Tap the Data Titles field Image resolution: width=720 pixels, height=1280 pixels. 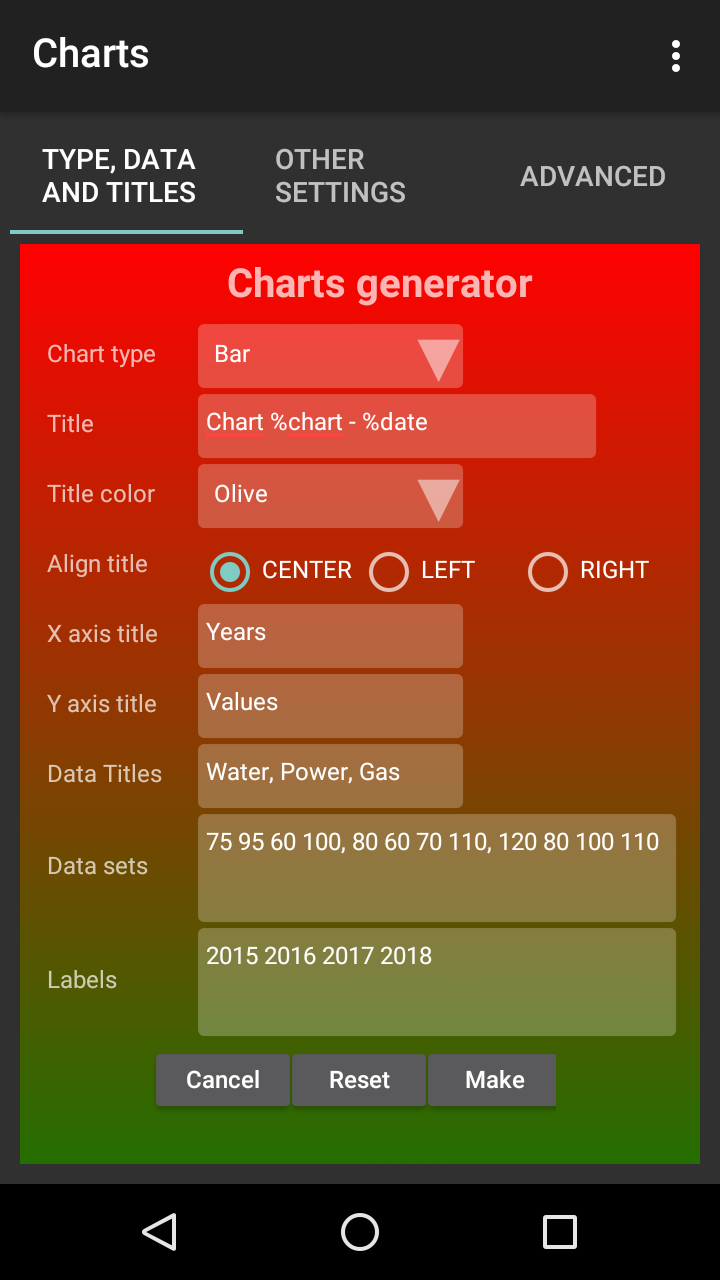330,776
